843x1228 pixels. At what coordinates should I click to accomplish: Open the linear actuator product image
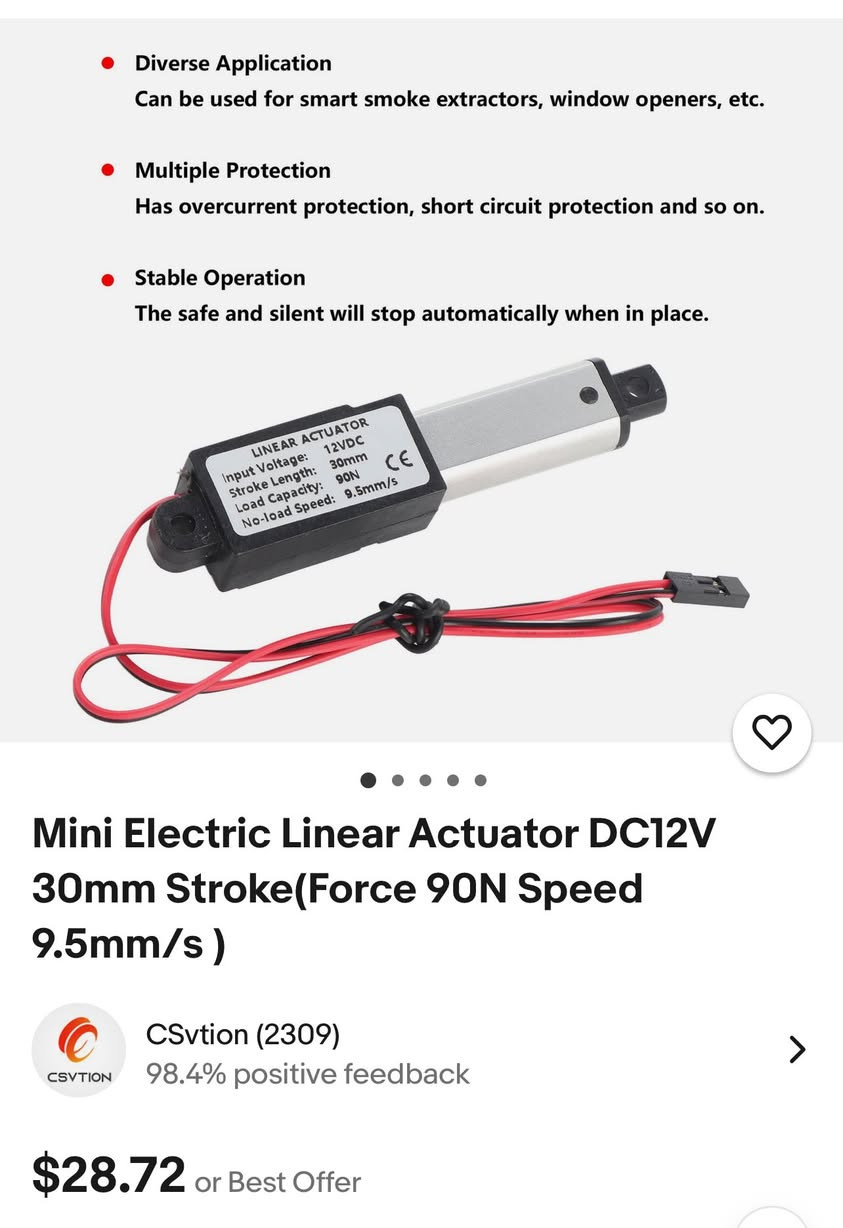(x=420, y=520)
